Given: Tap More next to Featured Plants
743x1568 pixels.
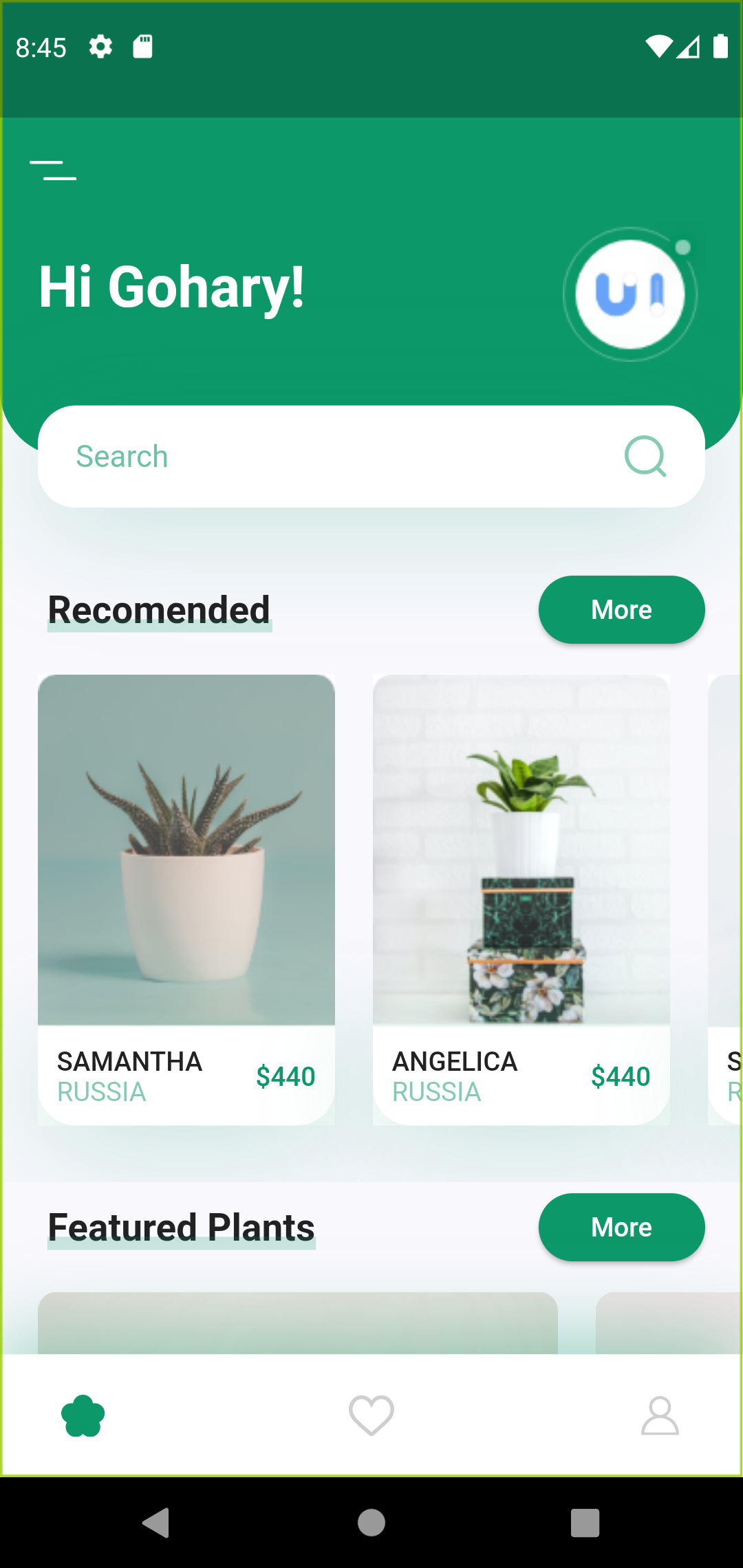Looking at the screenshot, I should coord(621,1227).
